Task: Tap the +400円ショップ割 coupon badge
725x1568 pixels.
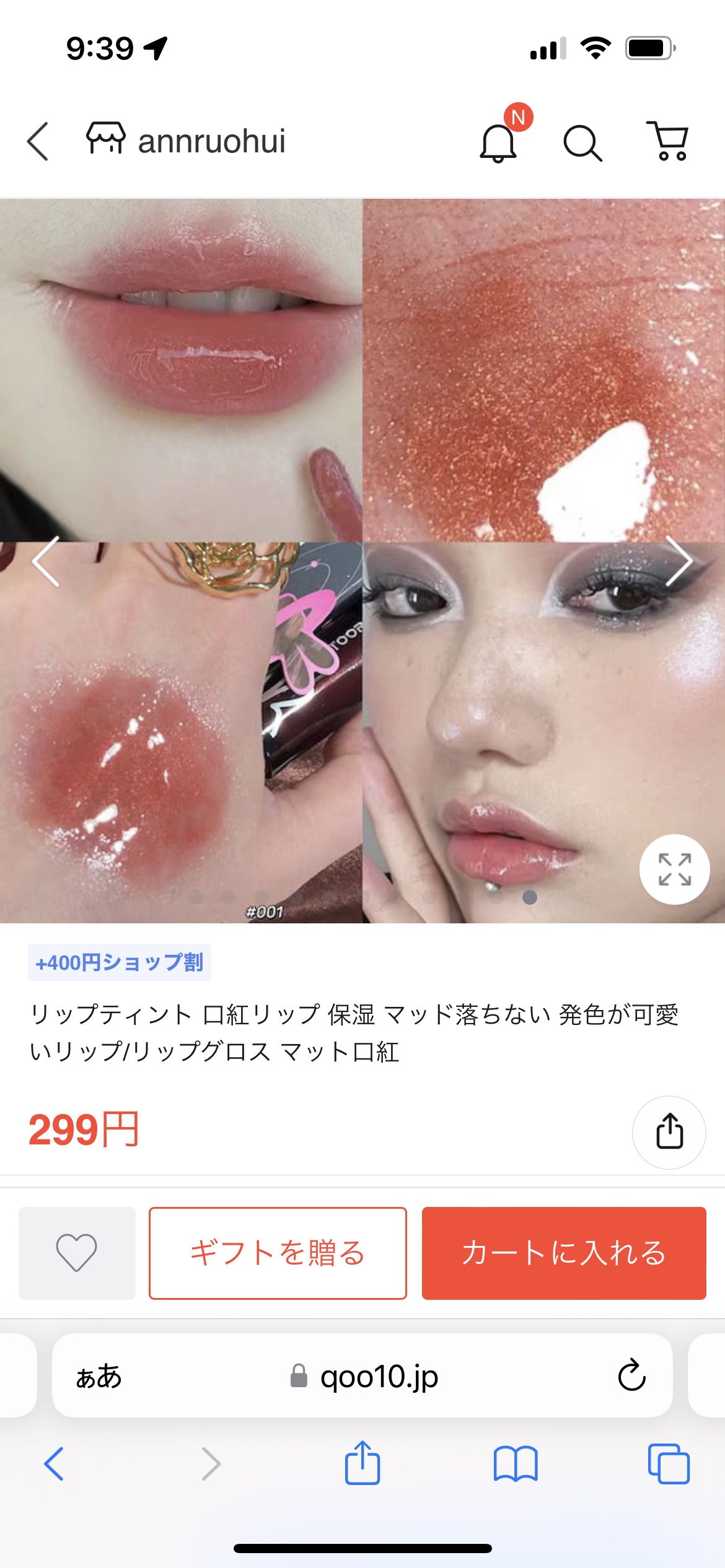Action: 119,962
